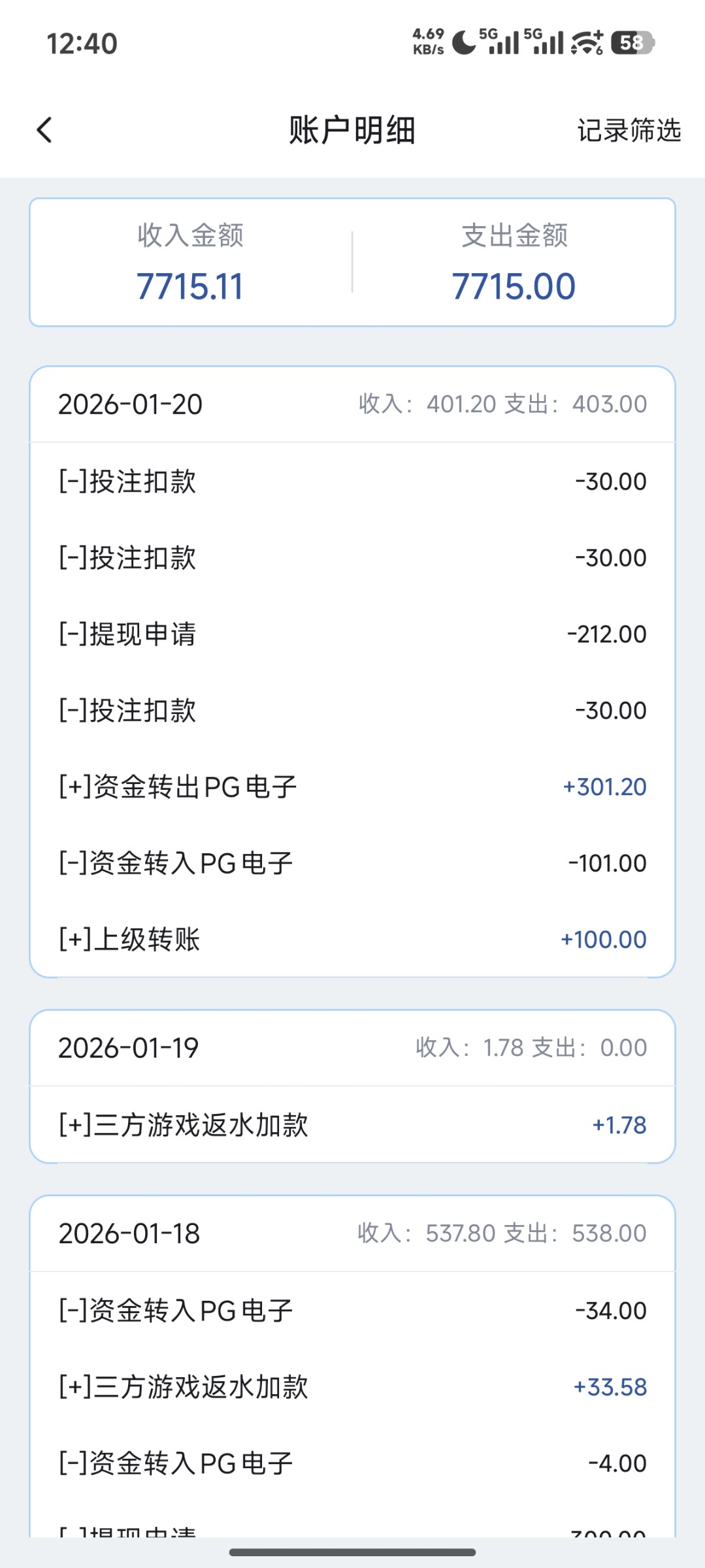Tap the back arrow to leave 账户明细
705x1568 pixels.
pyautogui.click(x=44, y=131)
